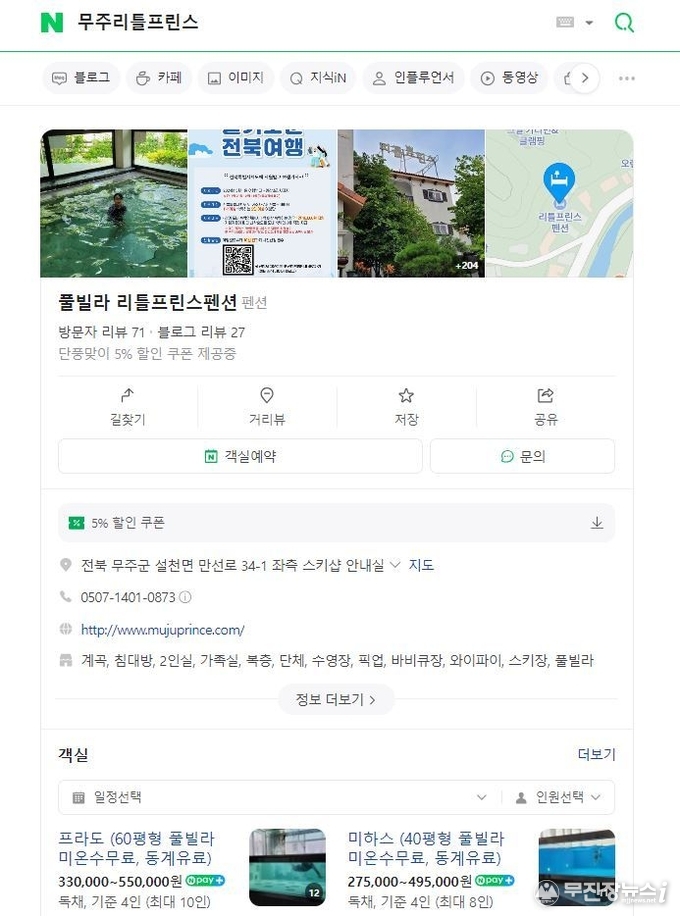Viewport: 680px width, 916px height.
Task: Open the keyboard input dropdown
Action: pos(575,23)
